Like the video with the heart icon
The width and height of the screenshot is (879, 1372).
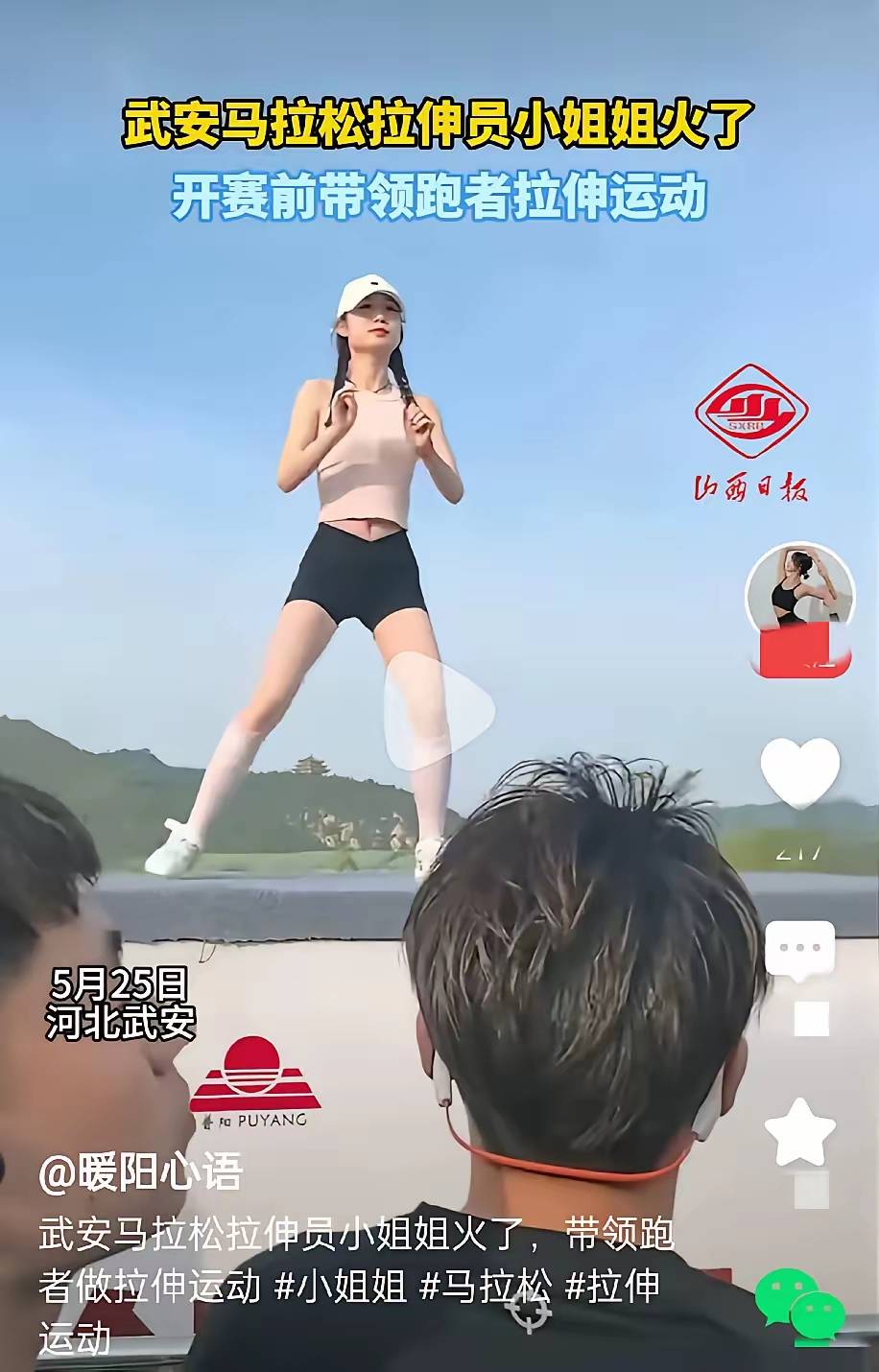point(799,772)
